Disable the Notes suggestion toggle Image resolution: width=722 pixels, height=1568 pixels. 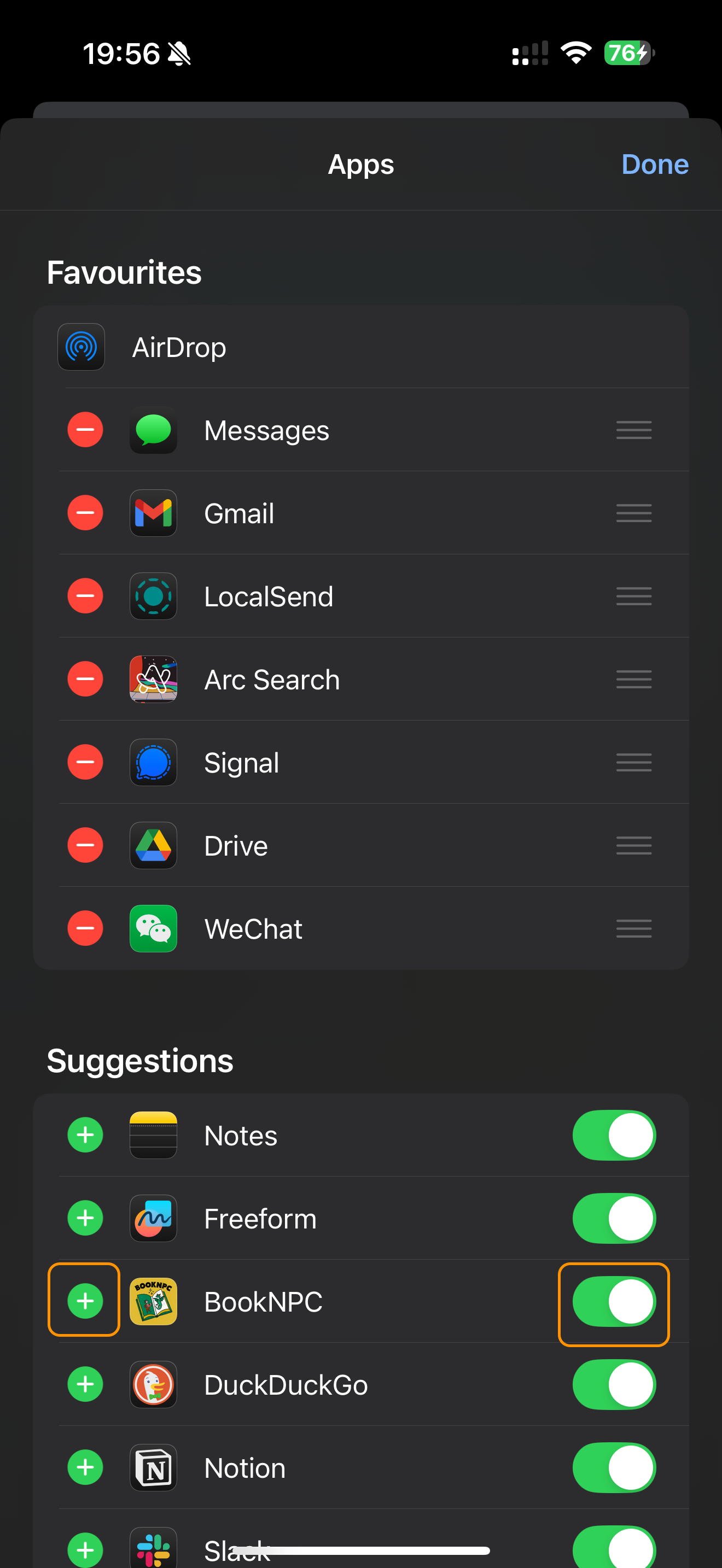tap(614, 1134)
